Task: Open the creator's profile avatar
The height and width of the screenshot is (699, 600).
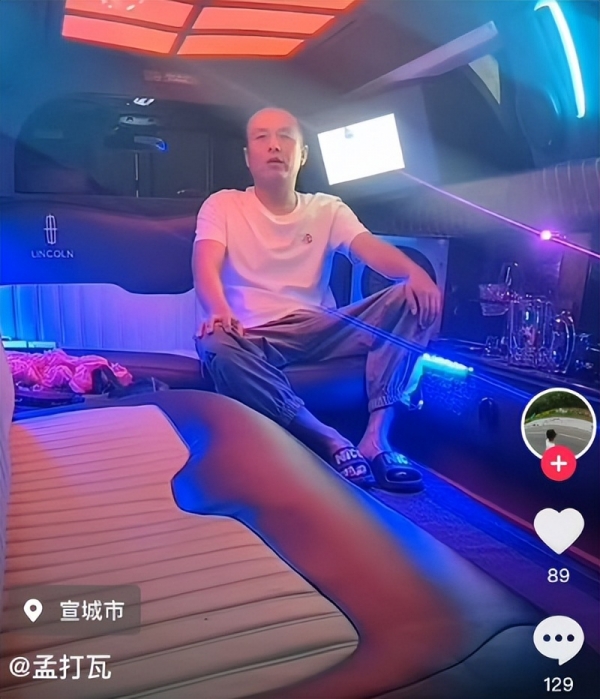Action: pyautogui.click(x=558, y=423)
